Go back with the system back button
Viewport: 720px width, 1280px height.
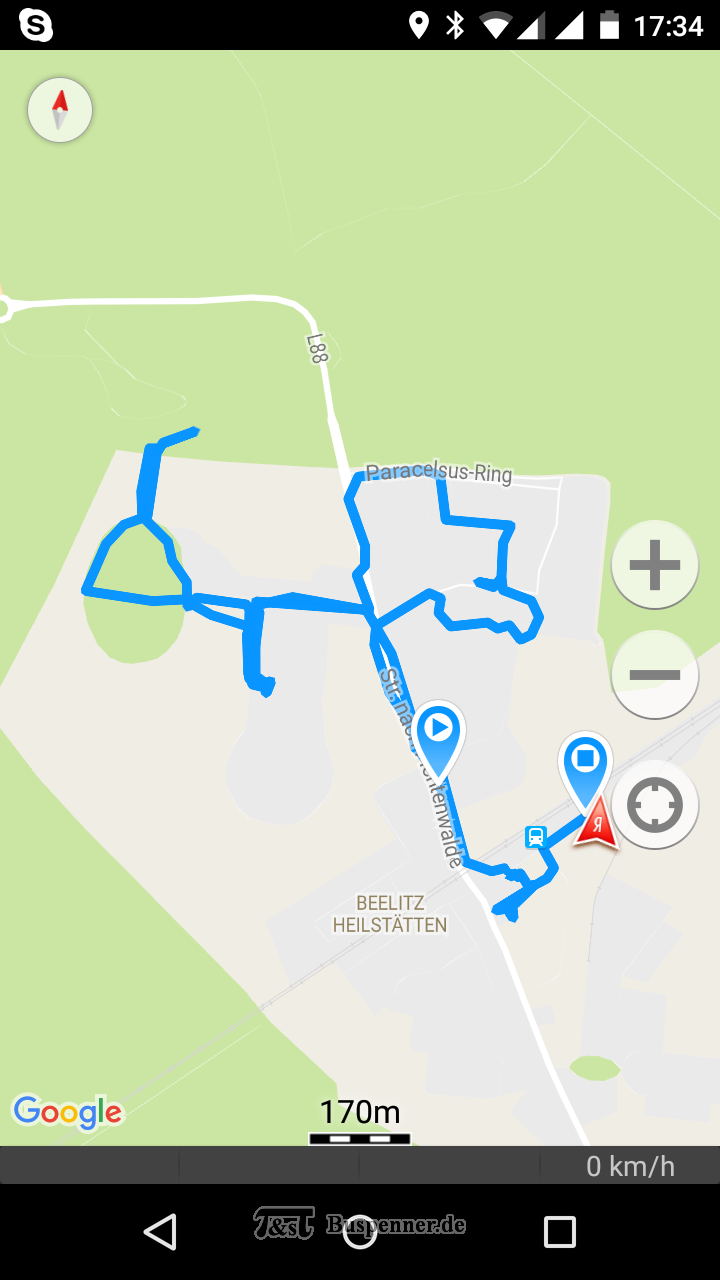[160, 1232]
